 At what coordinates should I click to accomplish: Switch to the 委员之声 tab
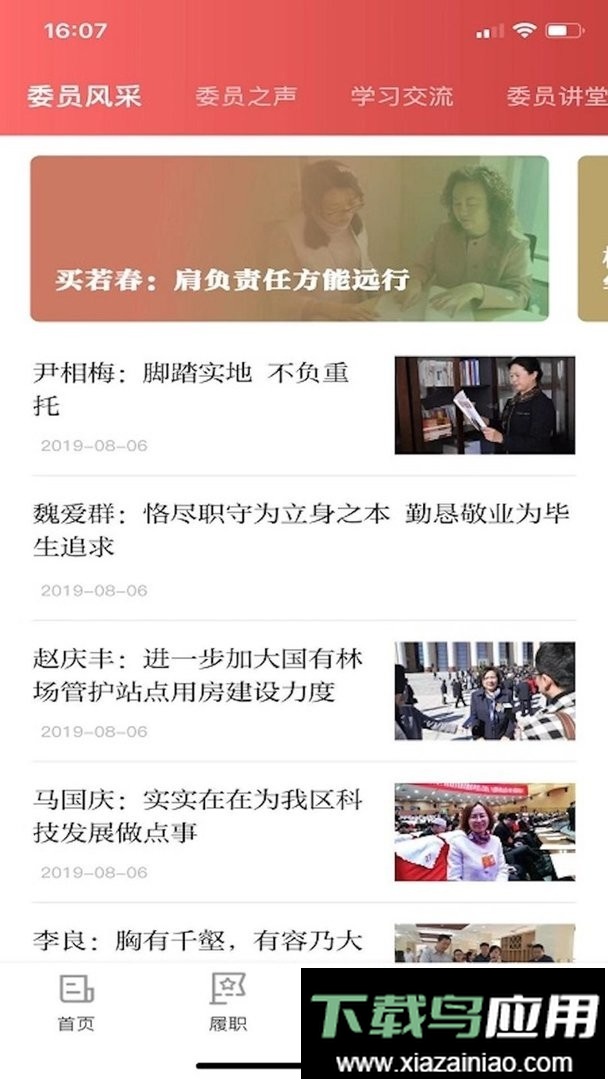pyautogui.click(x=246, y=97)
